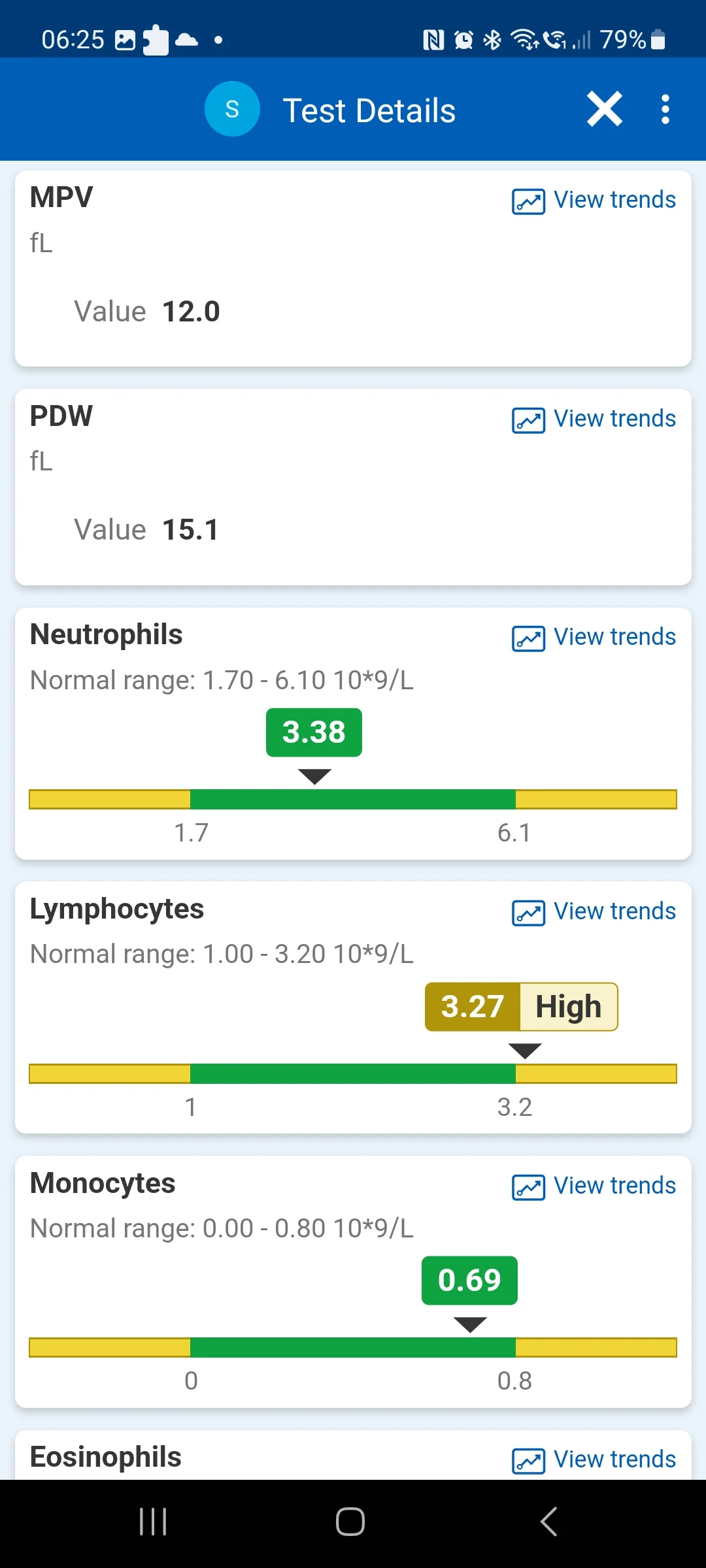View trends for PDW
This screenshot has width=706, height=1568.
594,419
